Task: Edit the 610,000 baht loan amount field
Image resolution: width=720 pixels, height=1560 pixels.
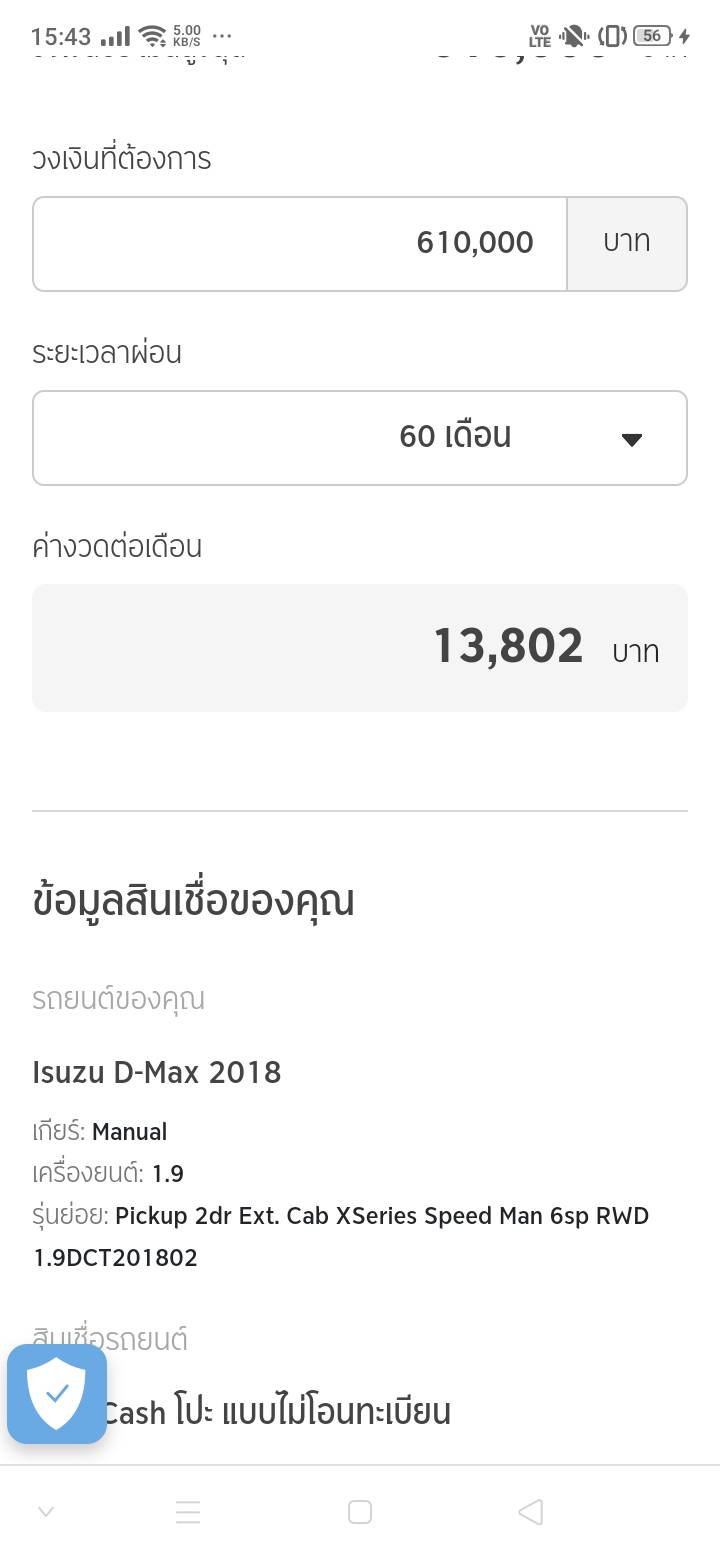Action: coord(300,243)
